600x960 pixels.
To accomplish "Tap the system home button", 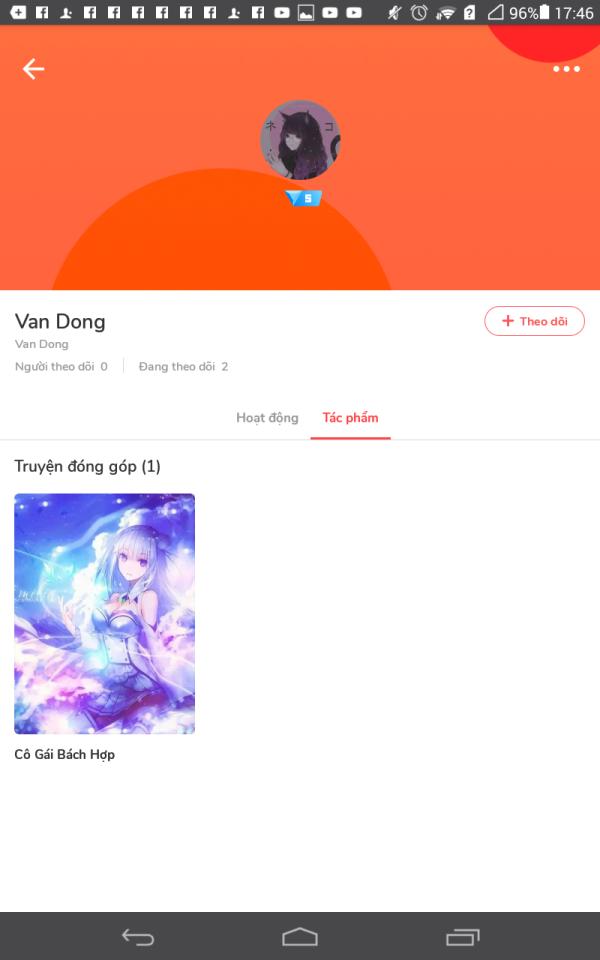I will click(x=300, y=936).
